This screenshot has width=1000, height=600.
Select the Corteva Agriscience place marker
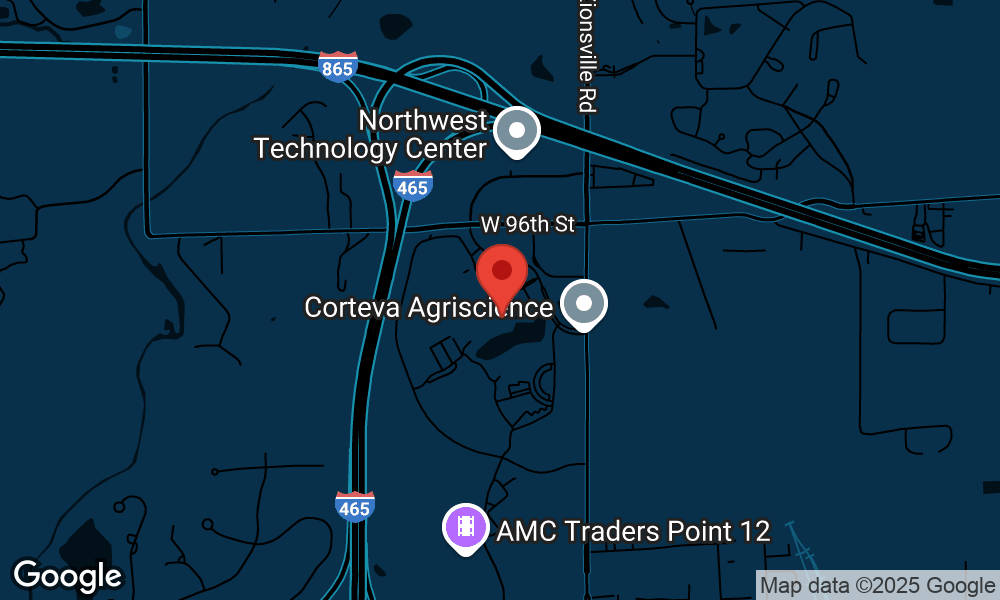584,303
